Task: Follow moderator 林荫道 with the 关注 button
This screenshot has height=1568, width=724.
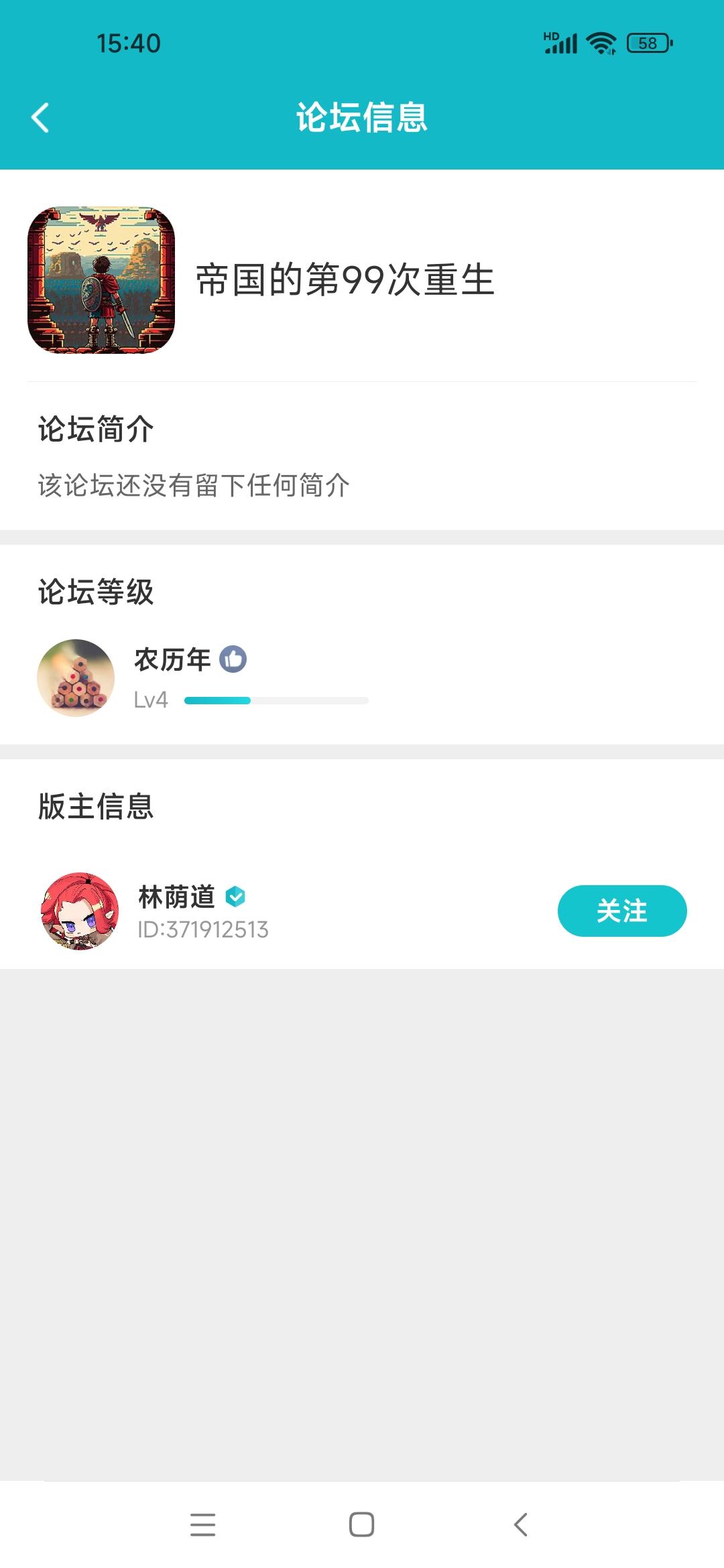Action: [x=621, y=911]
